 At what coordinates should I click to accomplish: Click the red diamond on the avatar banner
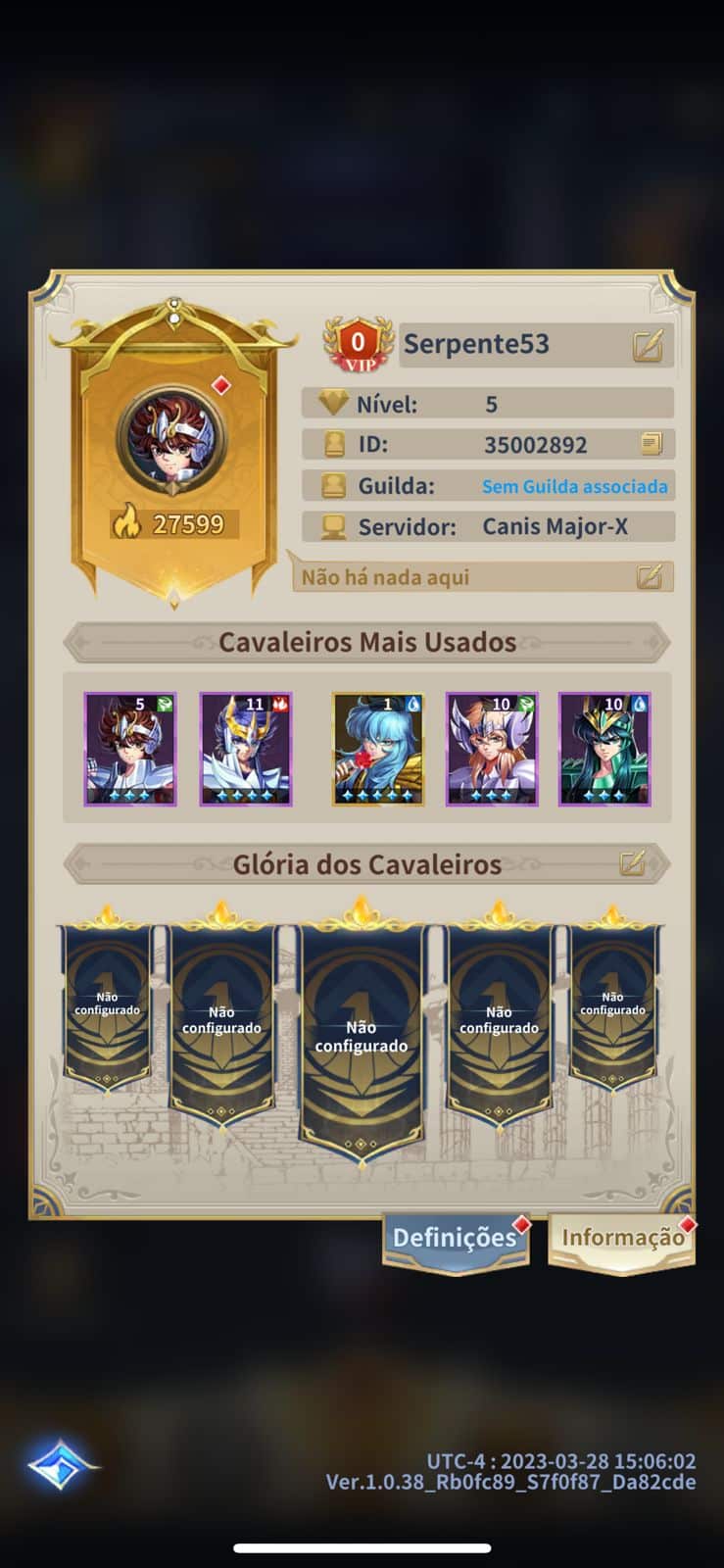click(x=220, y=384)
